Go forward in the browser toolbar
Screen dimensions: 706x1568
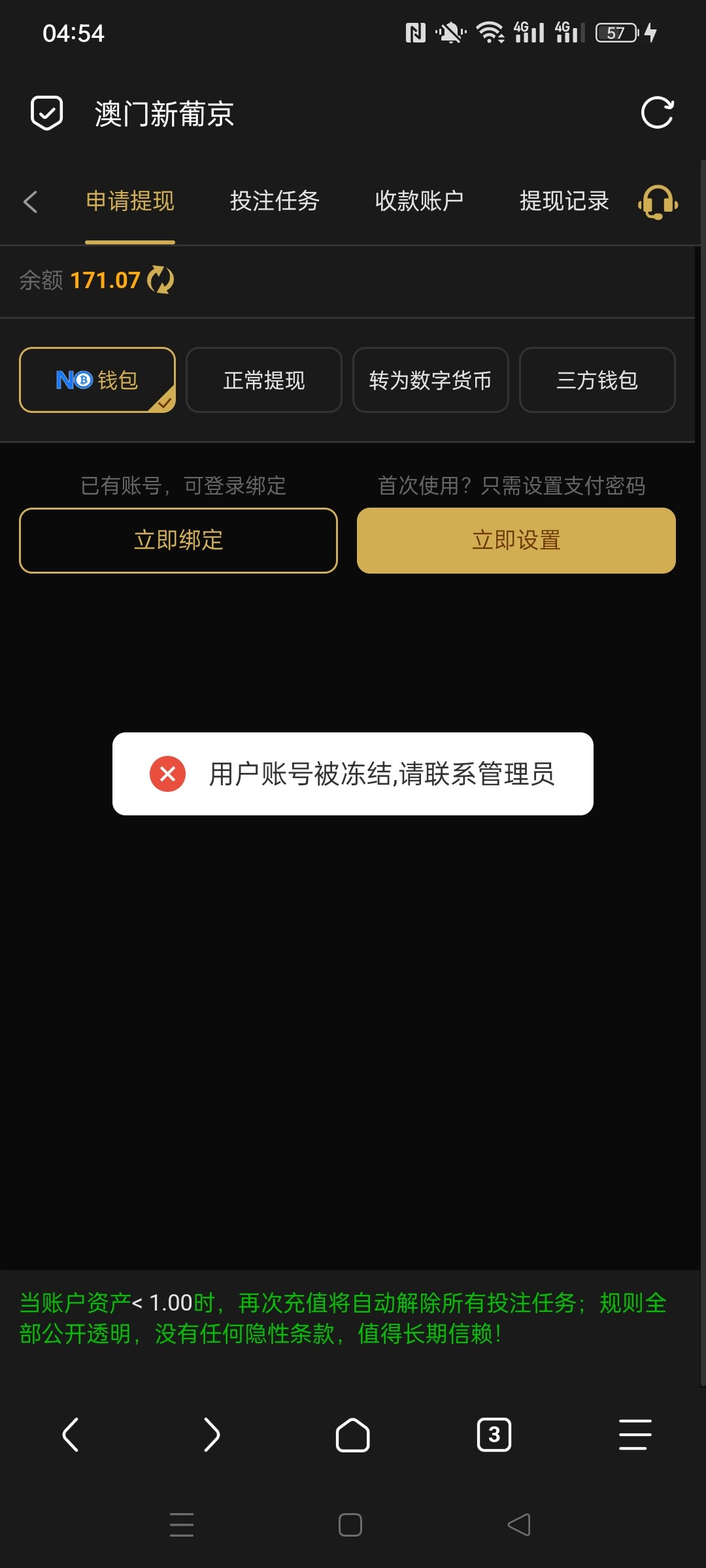tap(212, 1435)
